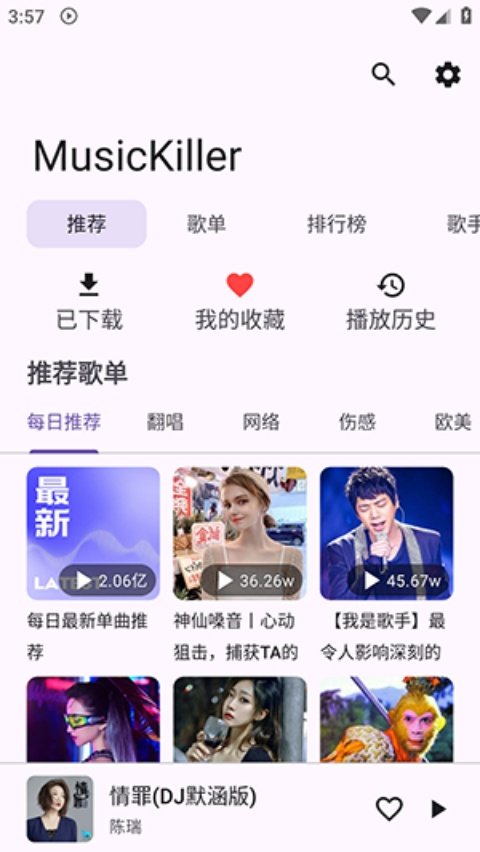Select the 推荐 tab
The height and width of the screenshot is (852, 480).
(x=86, y=224)
